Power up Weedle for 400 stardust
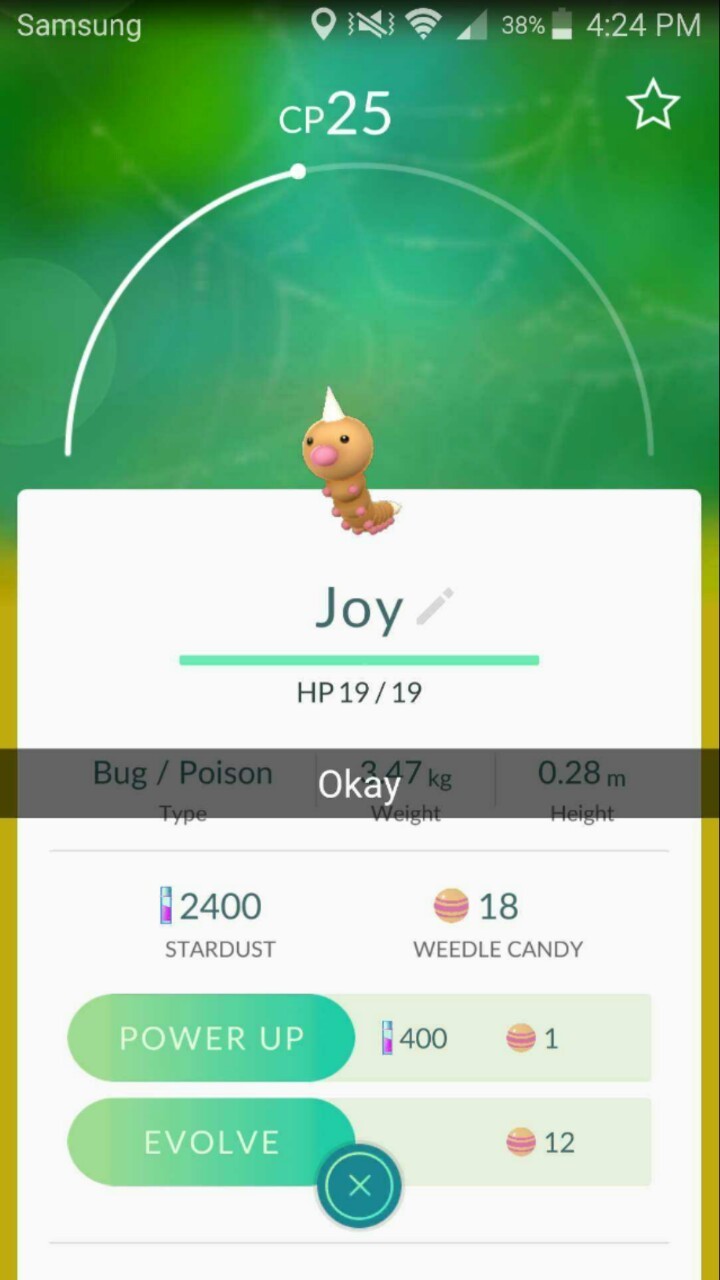The width and height of the screenshot is (720, 1280). pyautogui.click(x=211, y=1038)
